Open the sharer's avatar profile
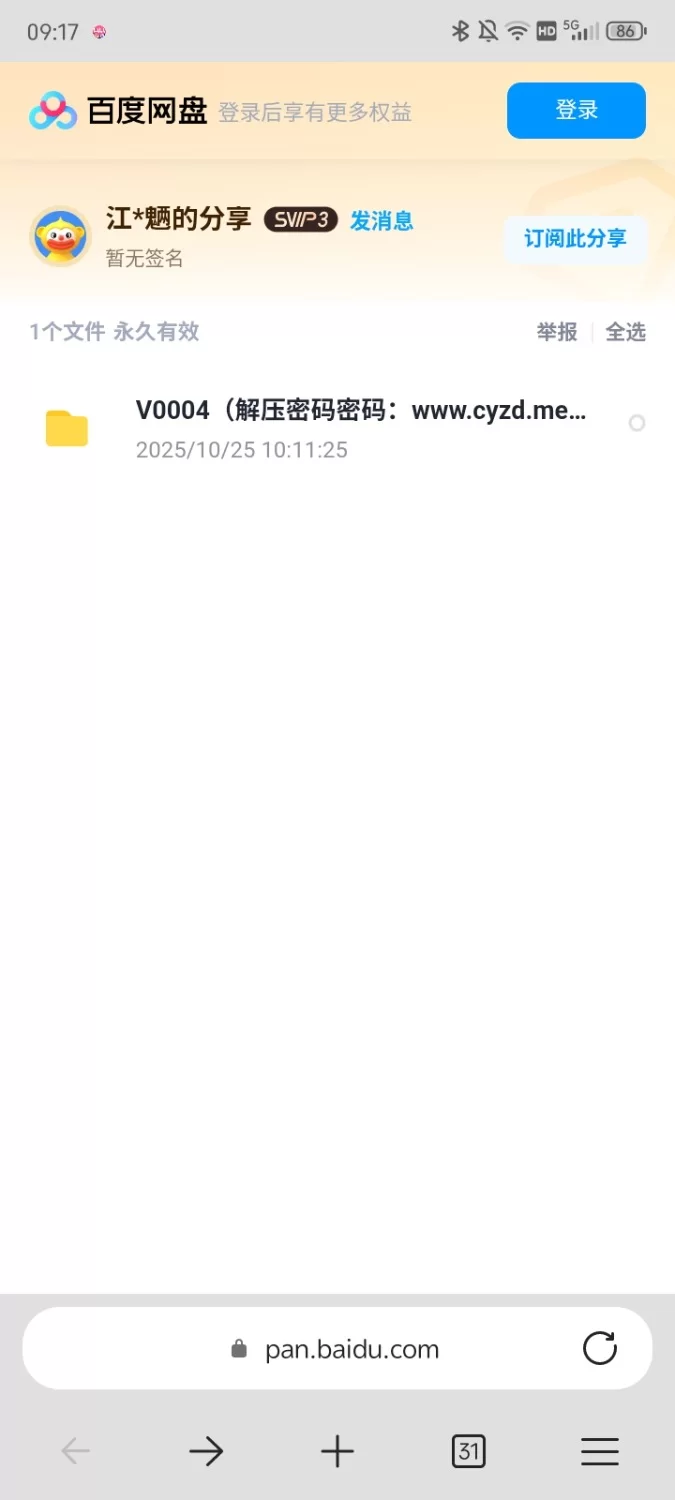Screen dimensions: 675x1500 (60, 237)
